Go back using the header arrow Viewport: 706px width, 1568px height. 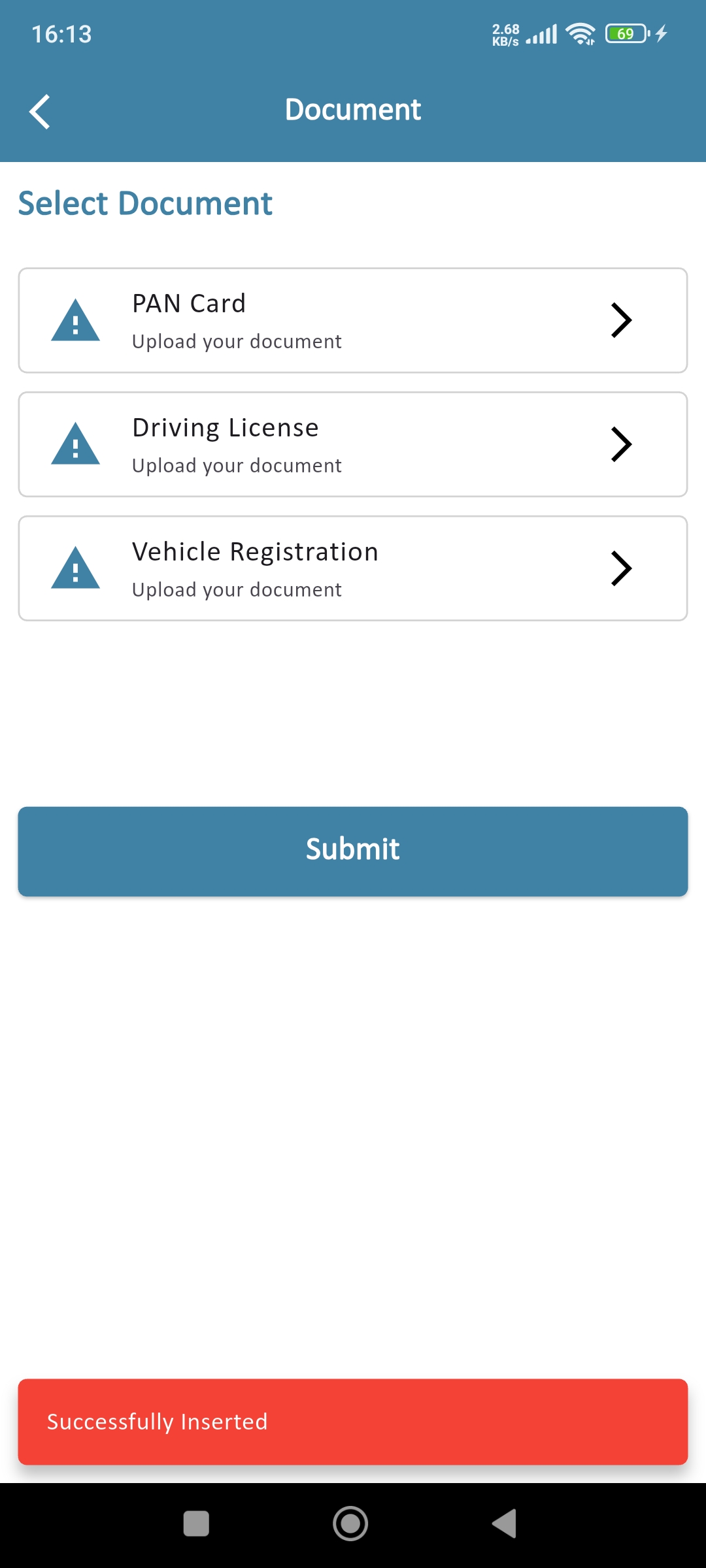point(41,111)
